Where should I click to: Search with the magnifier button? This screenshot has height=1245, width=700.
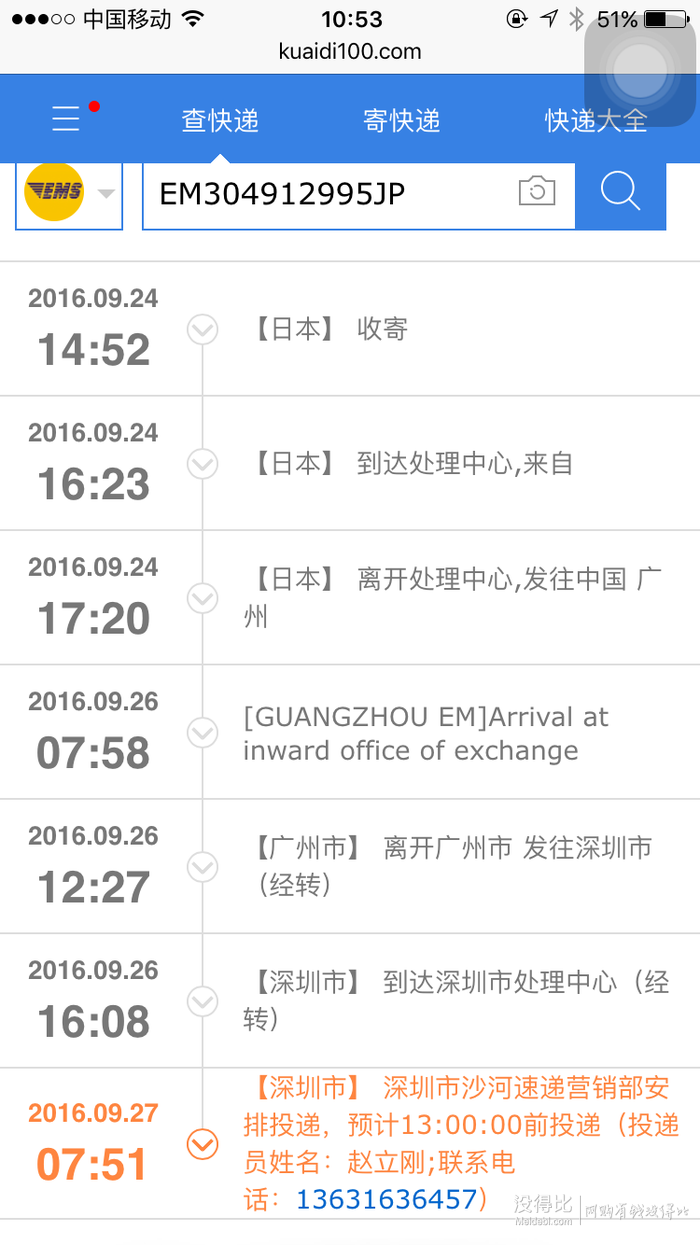pos(621,192)
